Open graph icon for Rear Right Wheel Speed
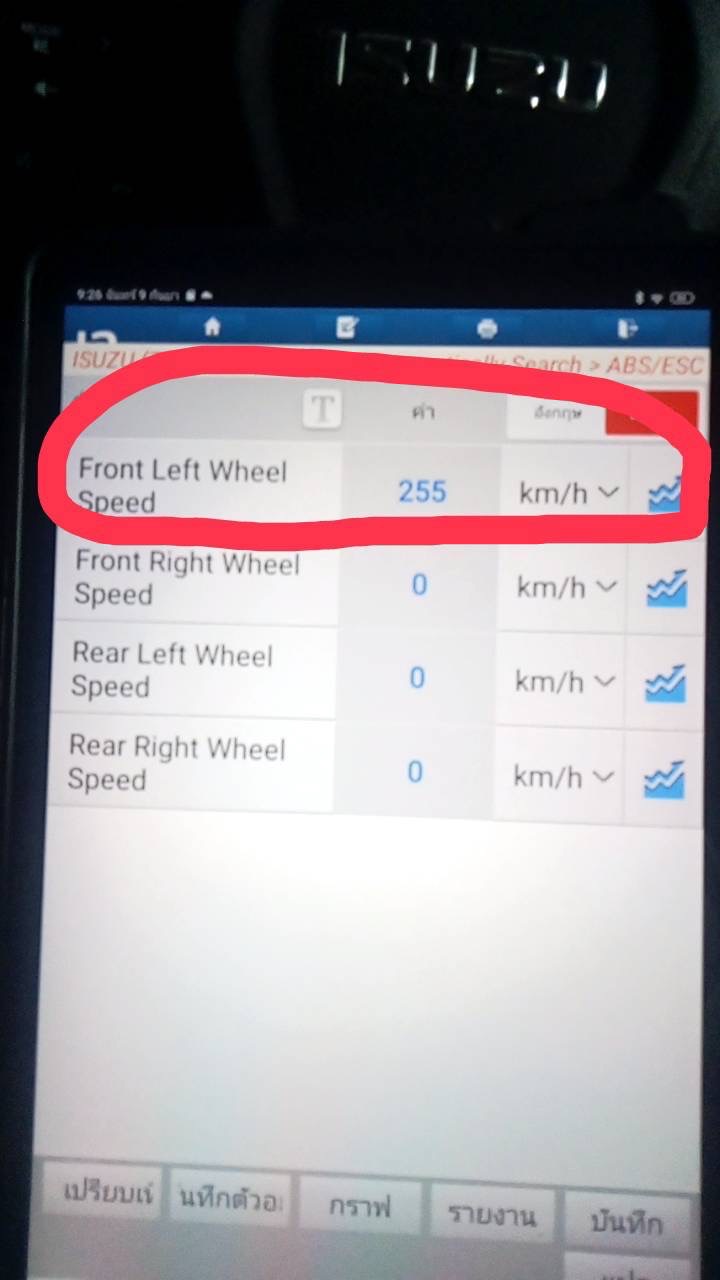This screenshot has width=720, height=1280. click(x=663, y=778)
